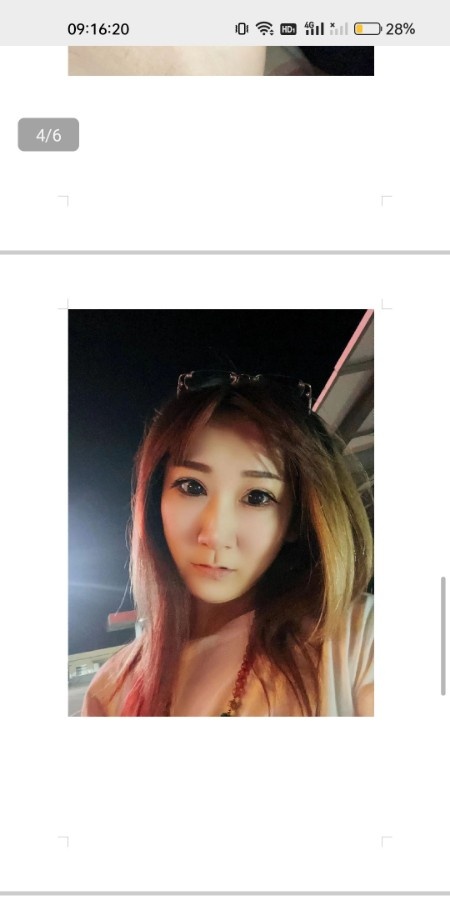Select the woman's portrait image in the document
The image size is (450, 898).
221,513
